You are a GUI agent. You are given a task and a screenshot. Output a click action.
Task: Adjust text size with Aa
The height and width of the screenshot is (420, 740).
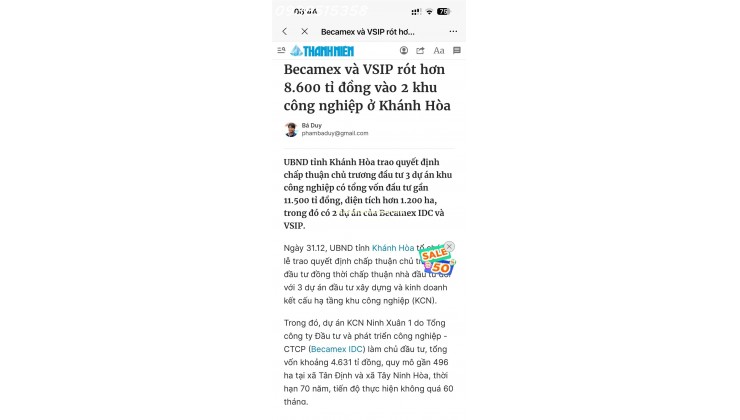pos(439,50)
